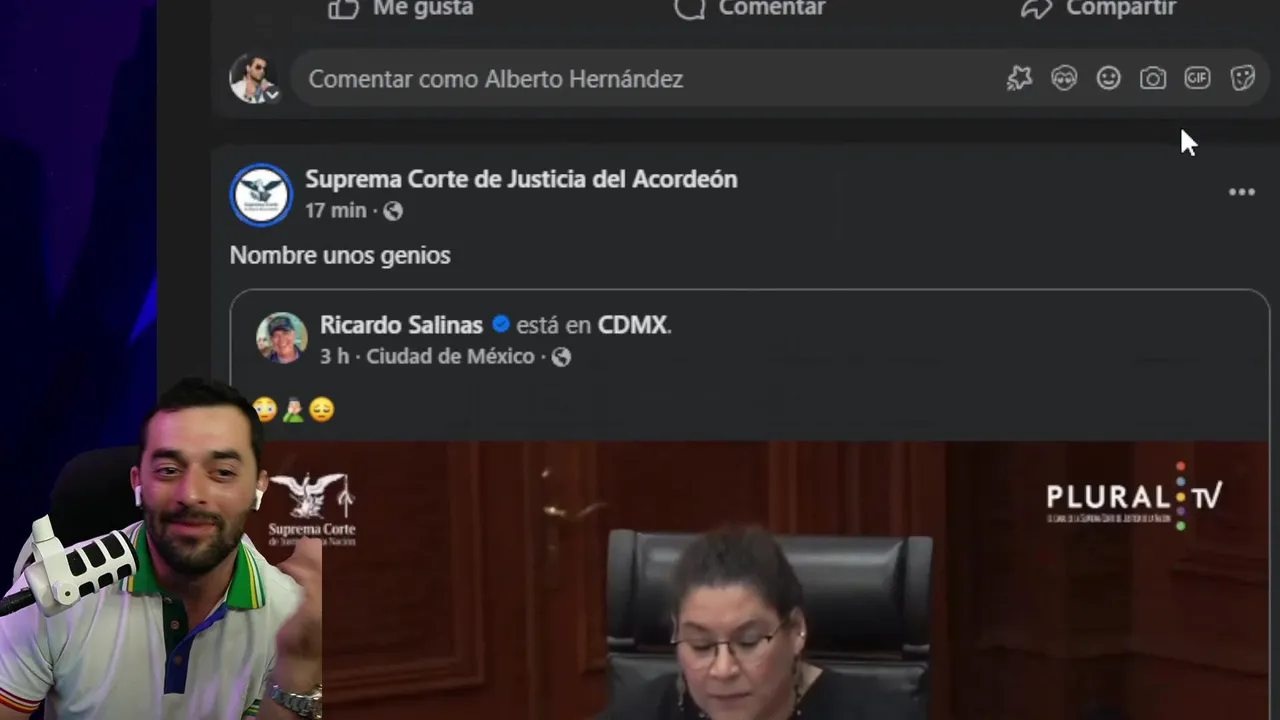
Task: Share the post via Compartir
Action: [1098, 8]
